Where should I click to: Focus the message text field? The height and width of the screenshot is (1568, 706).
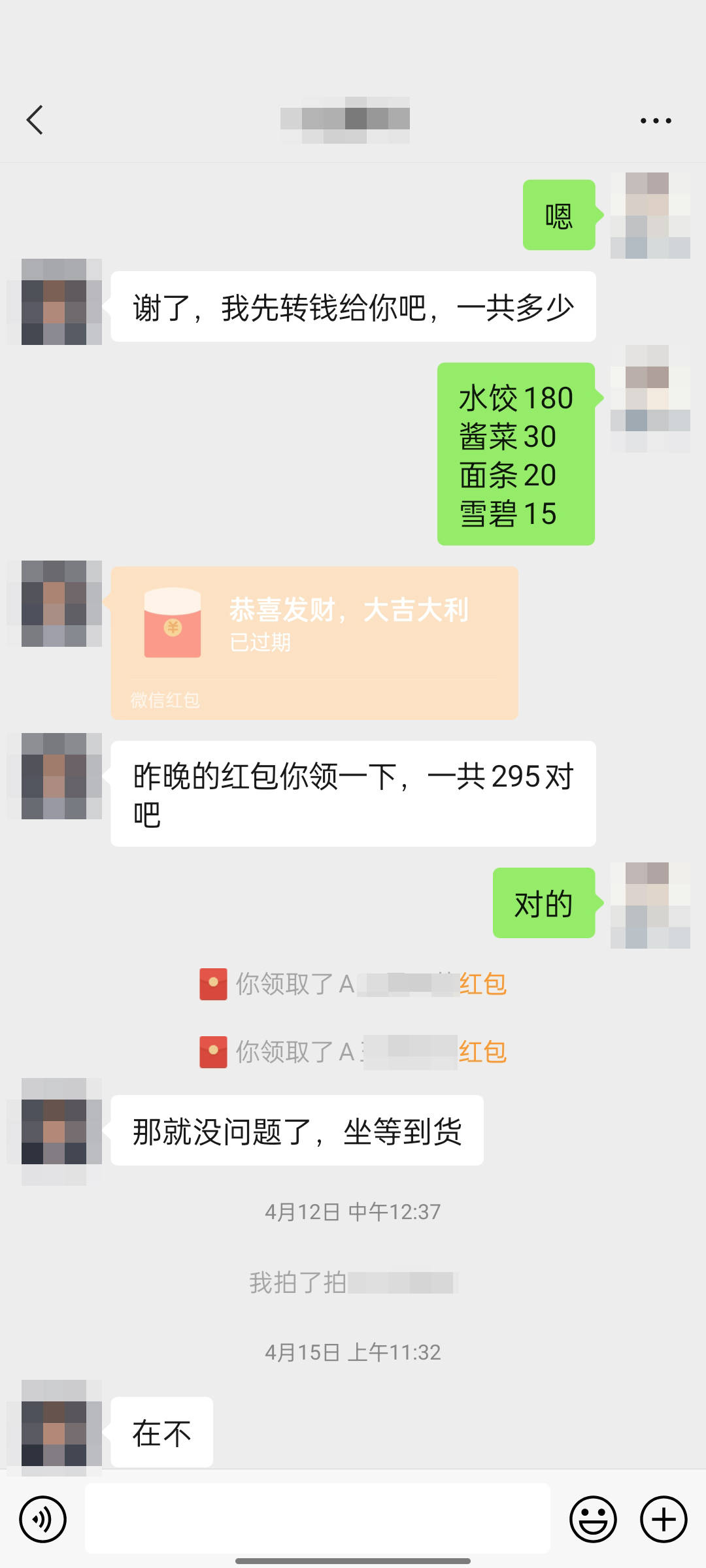pos(317,1518)
